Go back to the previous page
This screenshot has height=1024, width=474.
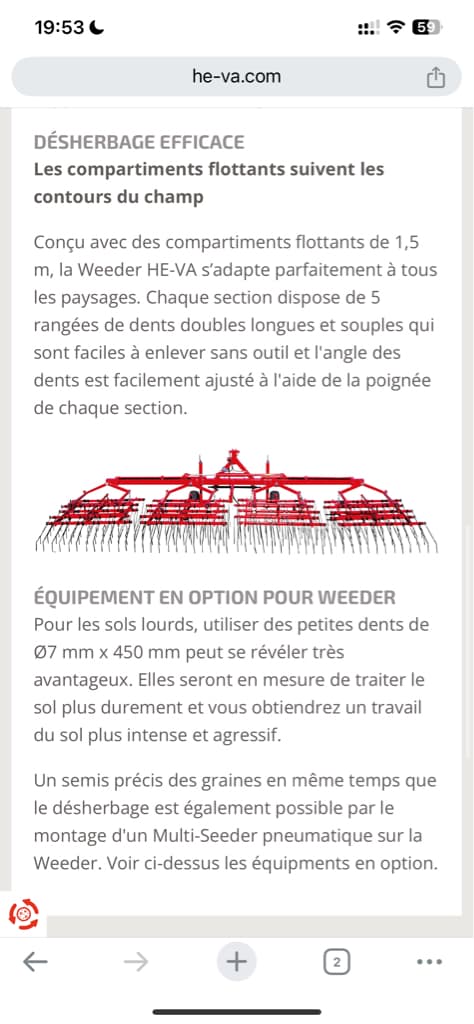coord(35,962)
